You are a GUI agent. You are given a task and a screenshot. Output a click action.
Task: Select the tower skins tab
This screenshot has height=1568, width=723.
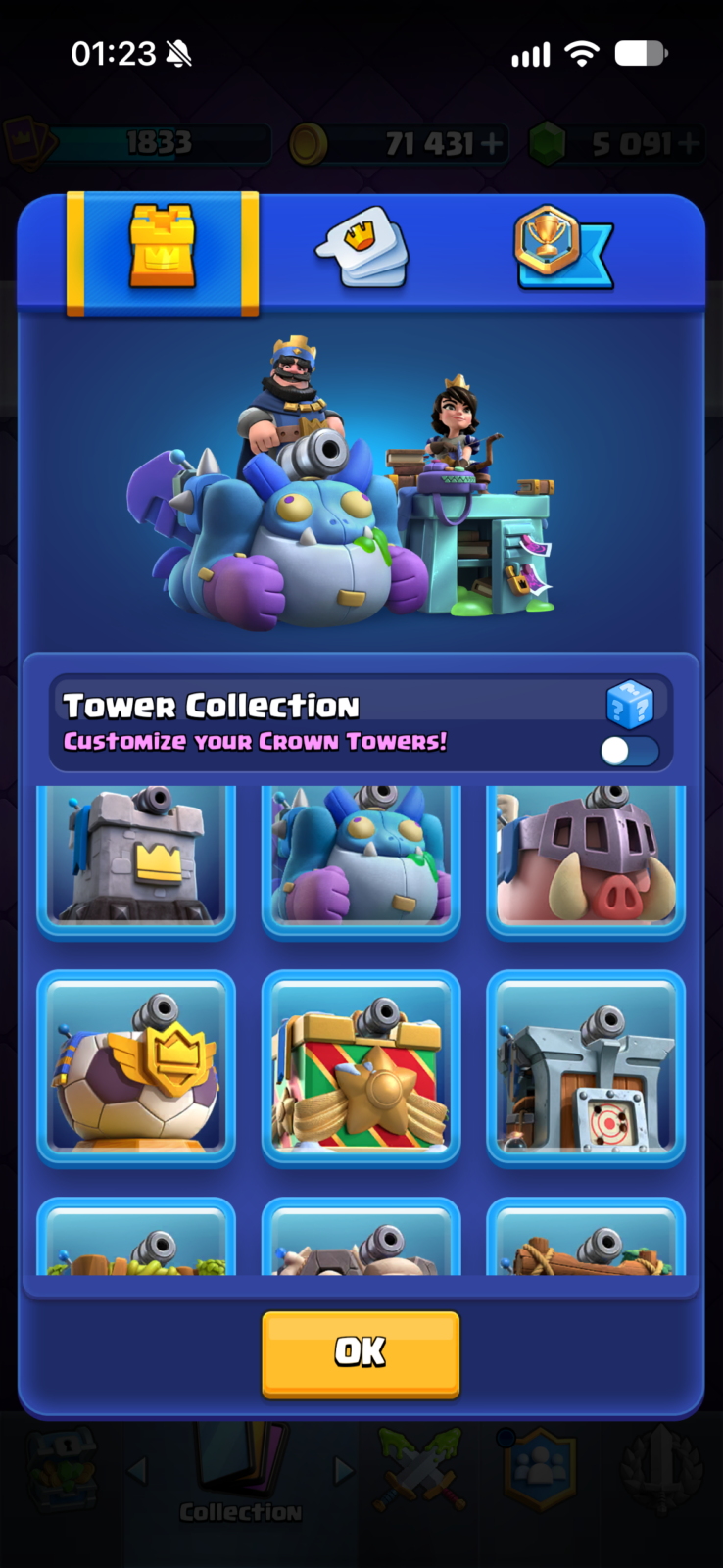163,251
